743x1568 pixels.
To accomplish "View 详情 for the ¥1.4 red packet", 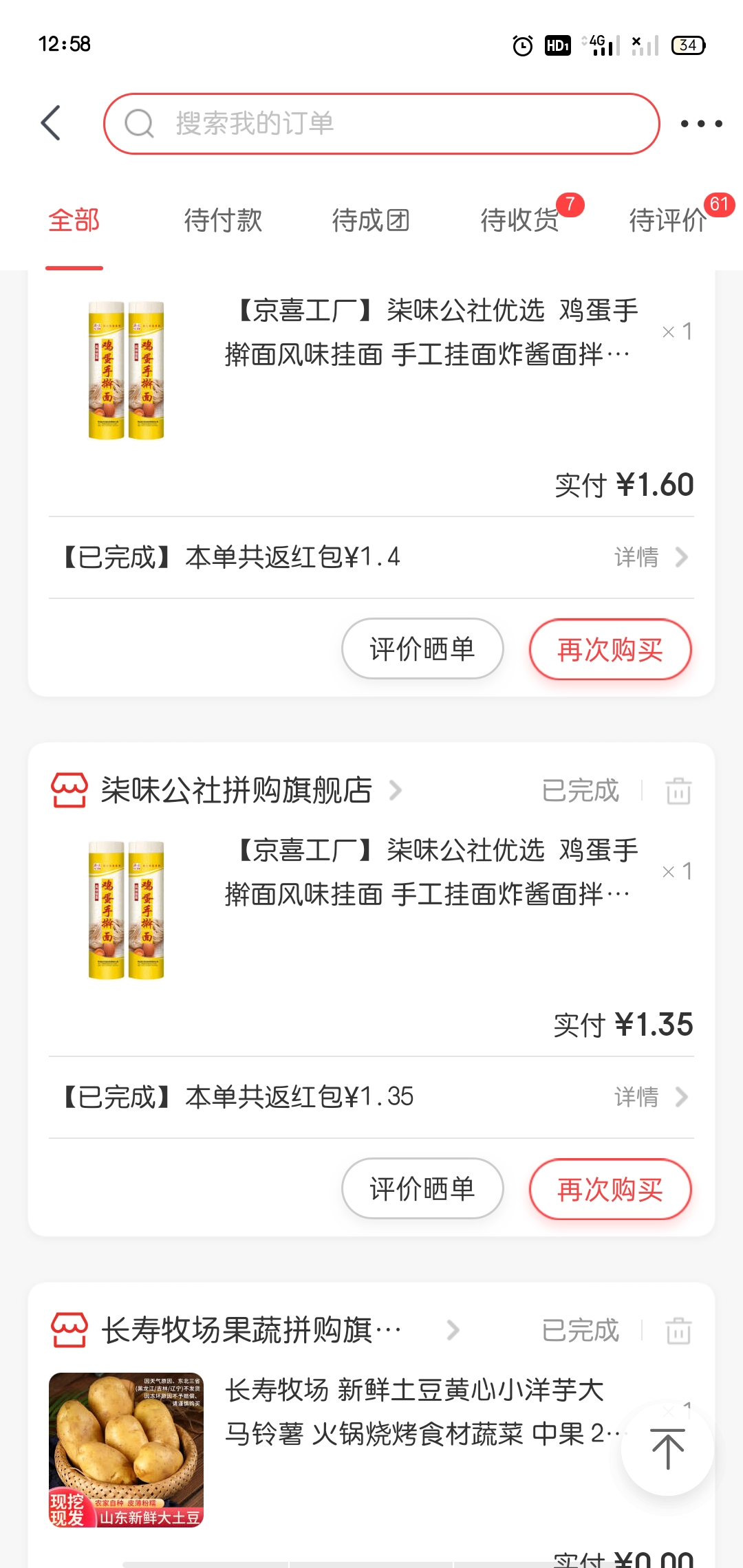I will [651, 557].
